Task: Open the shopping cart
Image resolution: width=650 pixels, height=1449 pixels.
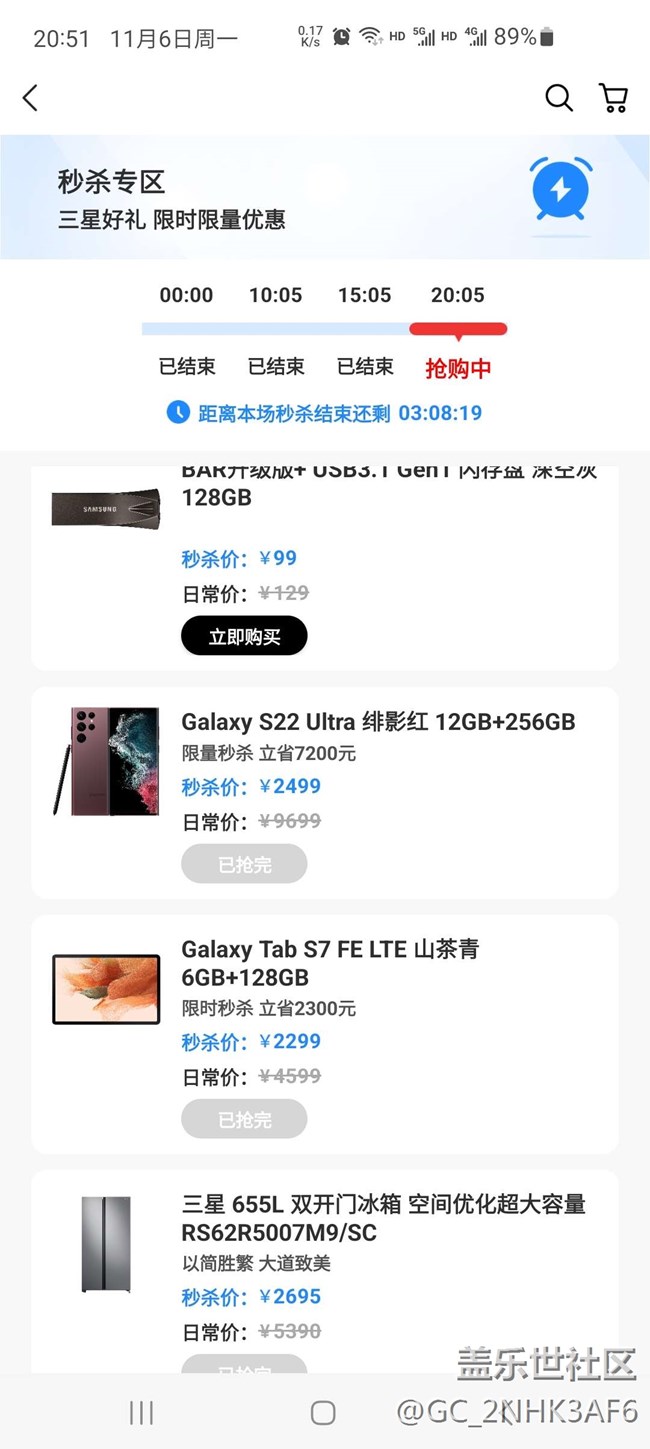Action: (613, 98)
